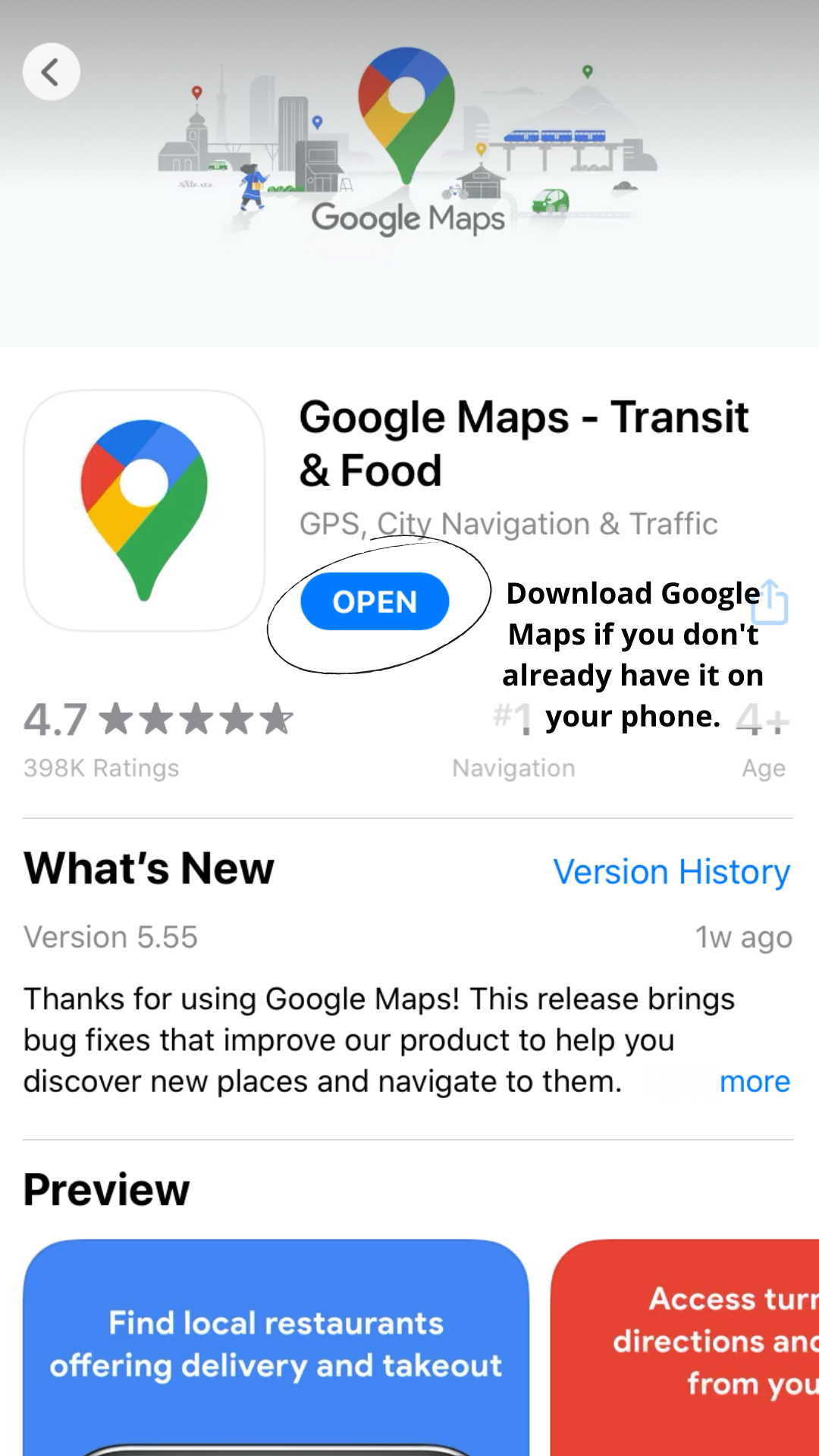Tap the blue OPEN button
The height and width of the screenshot is (1456, 819).
[x=375, y=601]
